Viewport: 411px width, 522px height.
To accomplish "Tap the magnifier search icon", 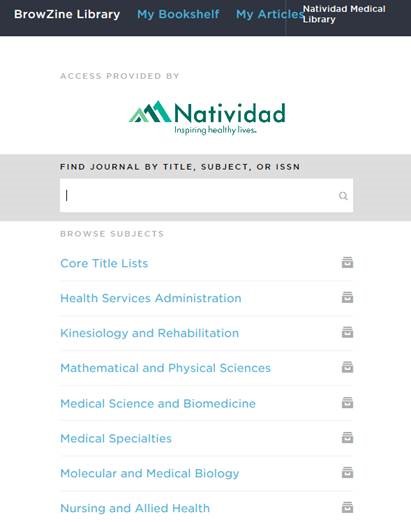I will point(343,196).
